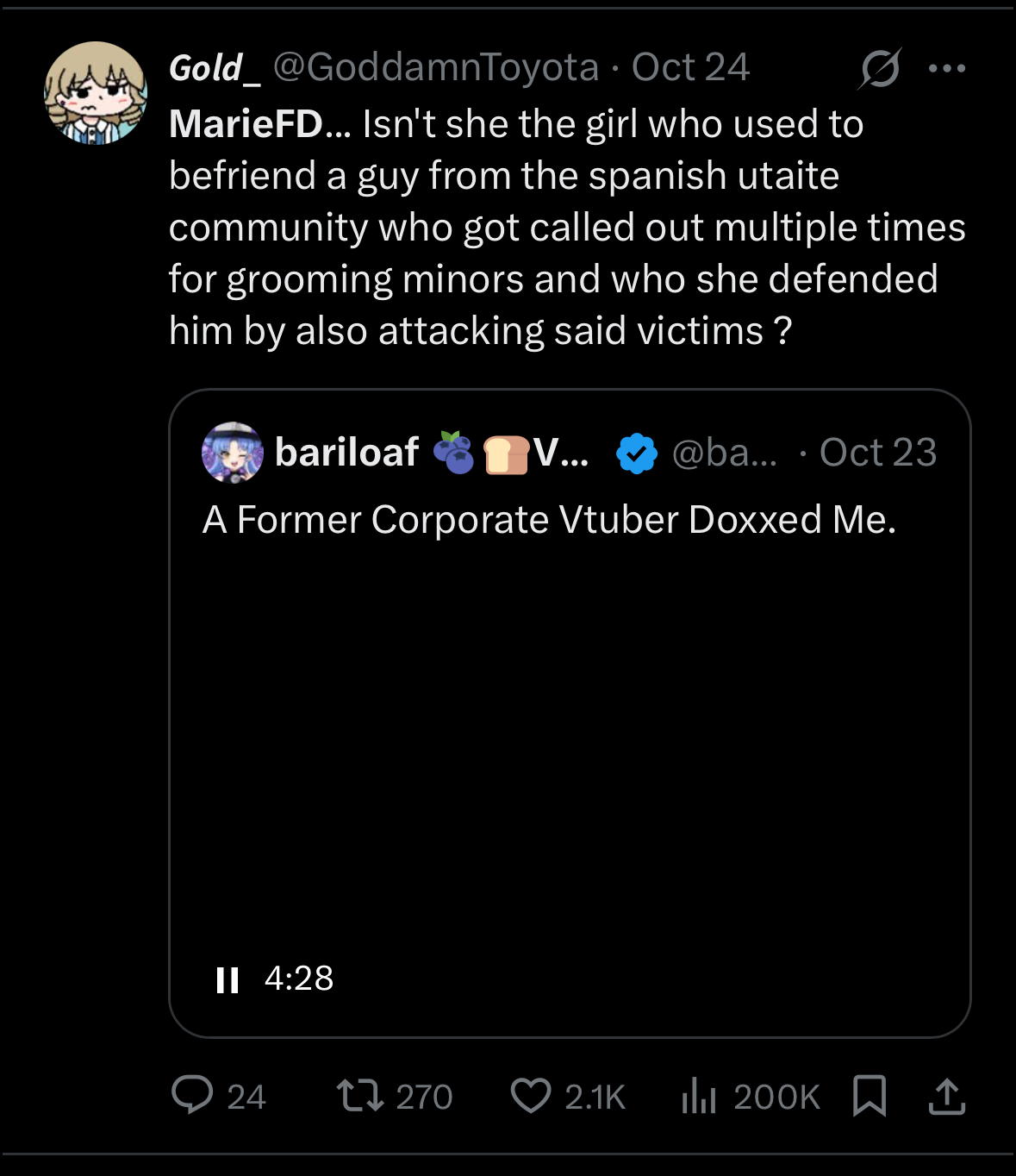Bookmark Gold_'s post

(x=869, y=1096)
